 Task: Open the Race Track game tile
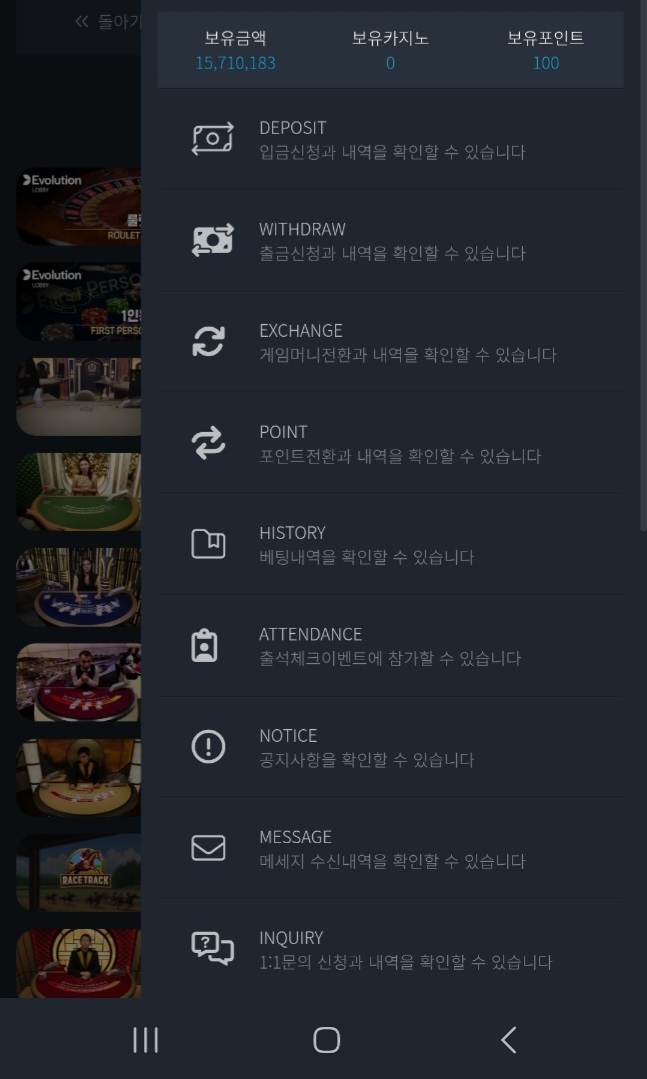[x=78, y=872]
